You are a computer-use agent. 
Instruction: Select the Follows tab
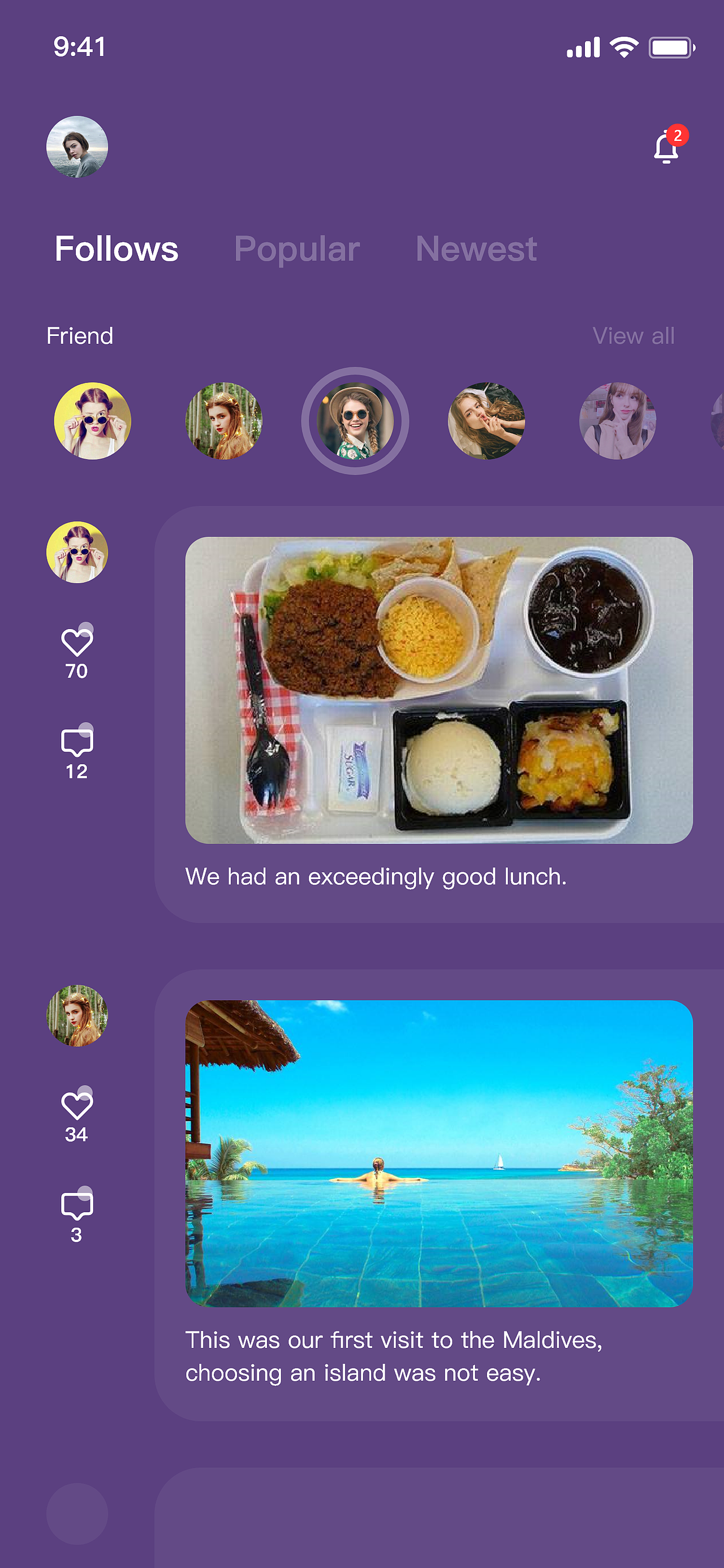pos(117,249)
